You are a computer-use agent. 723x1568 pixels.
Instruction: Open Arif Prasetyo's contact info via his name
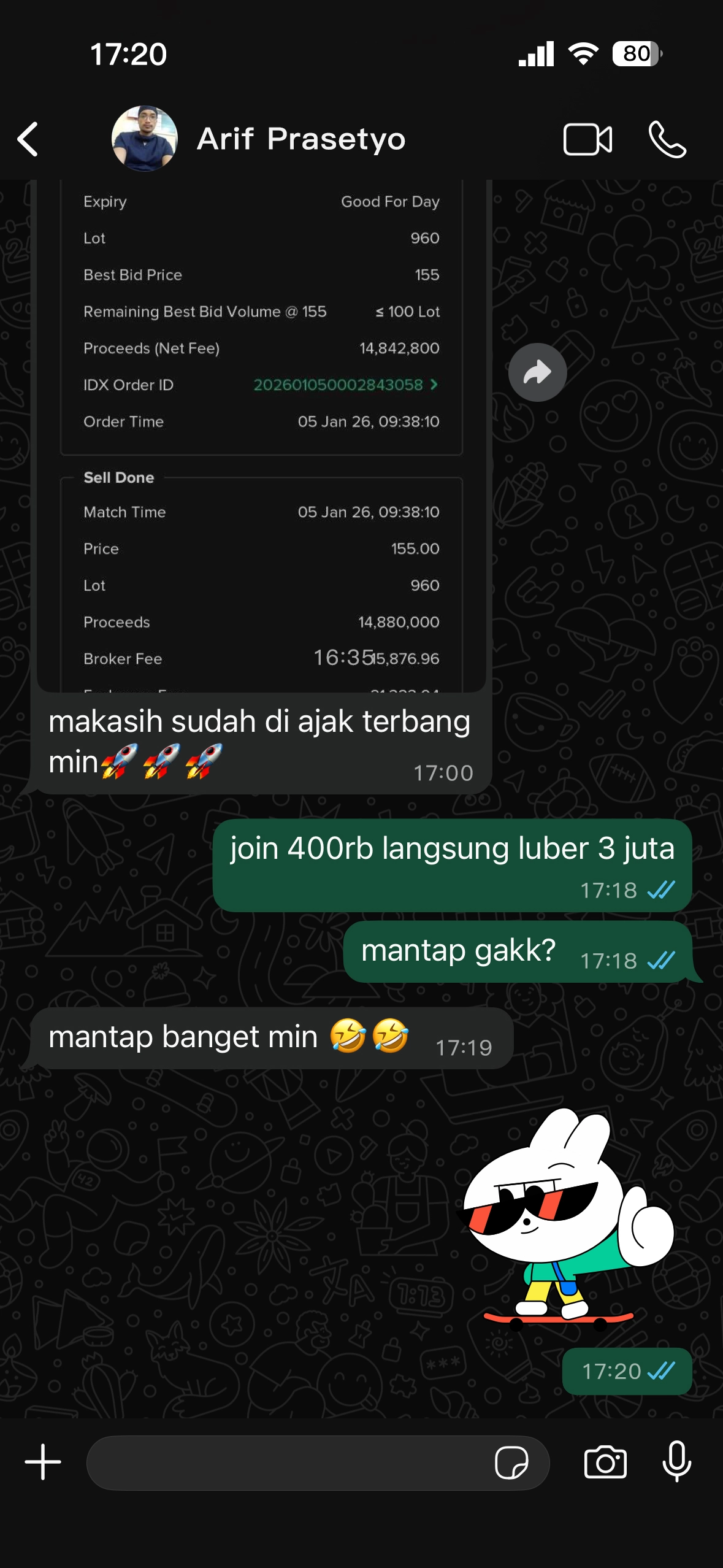pyautogui.click(x=300, y=140)
